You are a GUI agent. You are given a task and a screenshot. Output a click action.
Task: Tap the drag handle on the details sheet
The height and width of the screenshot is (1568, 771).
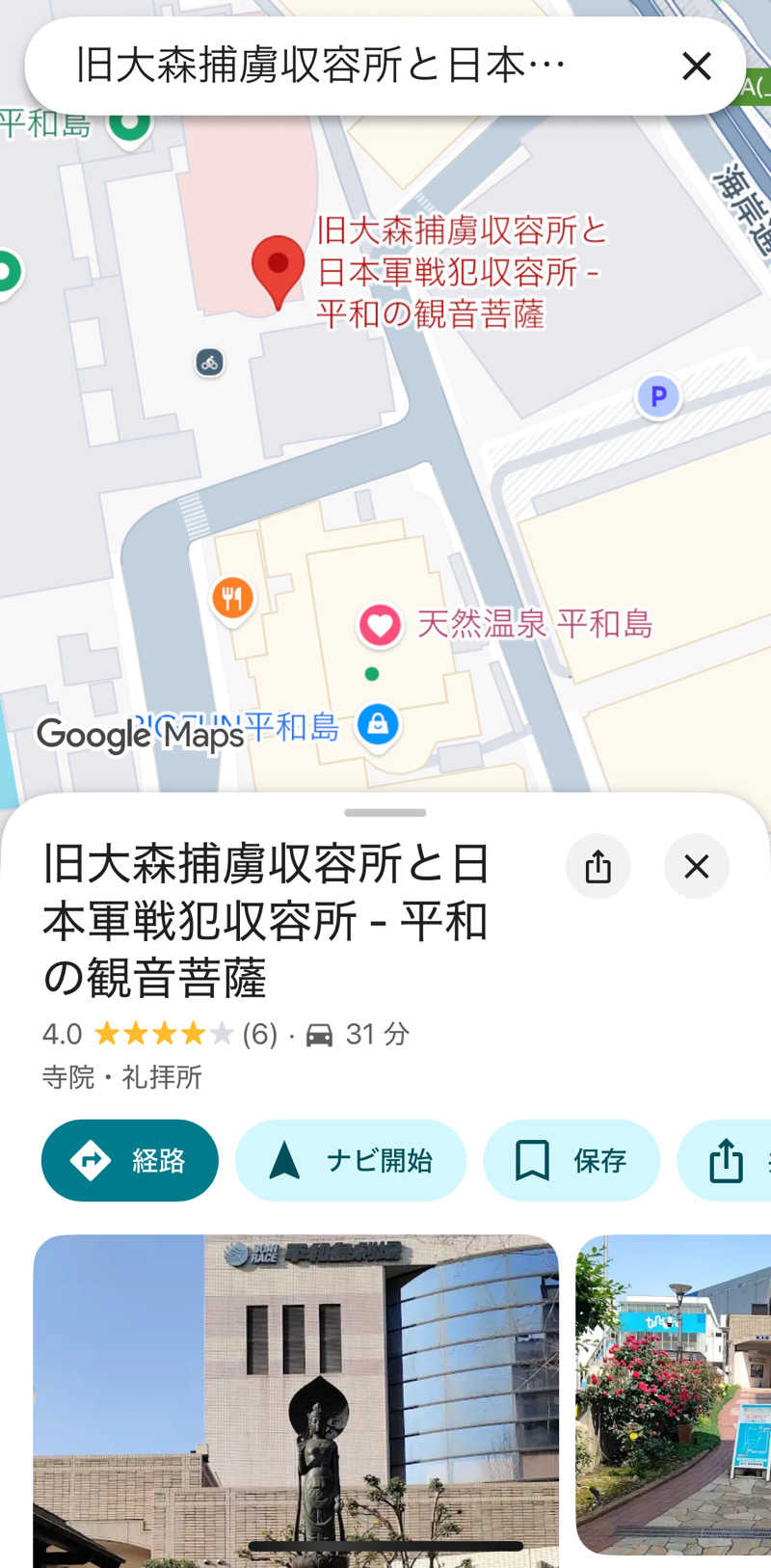385,813
